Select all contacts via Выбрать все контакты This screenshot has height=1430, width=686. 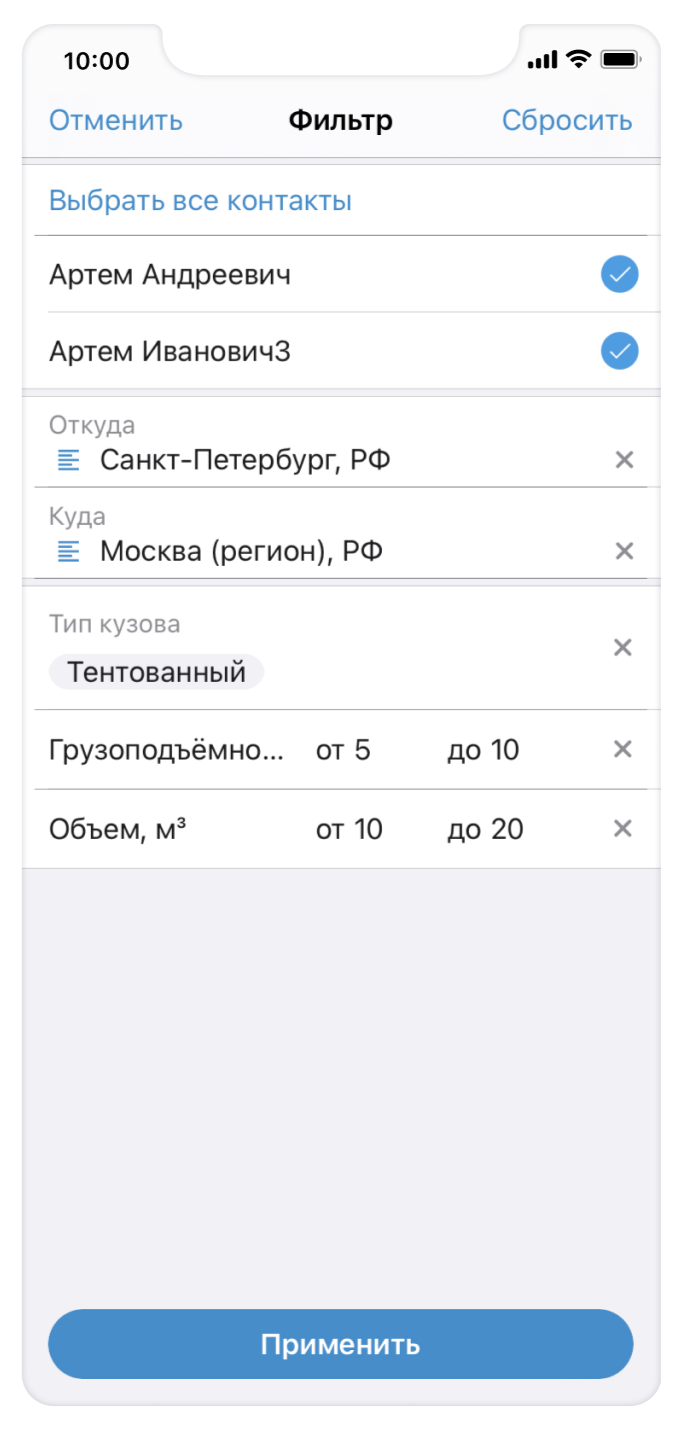[200, 201]
